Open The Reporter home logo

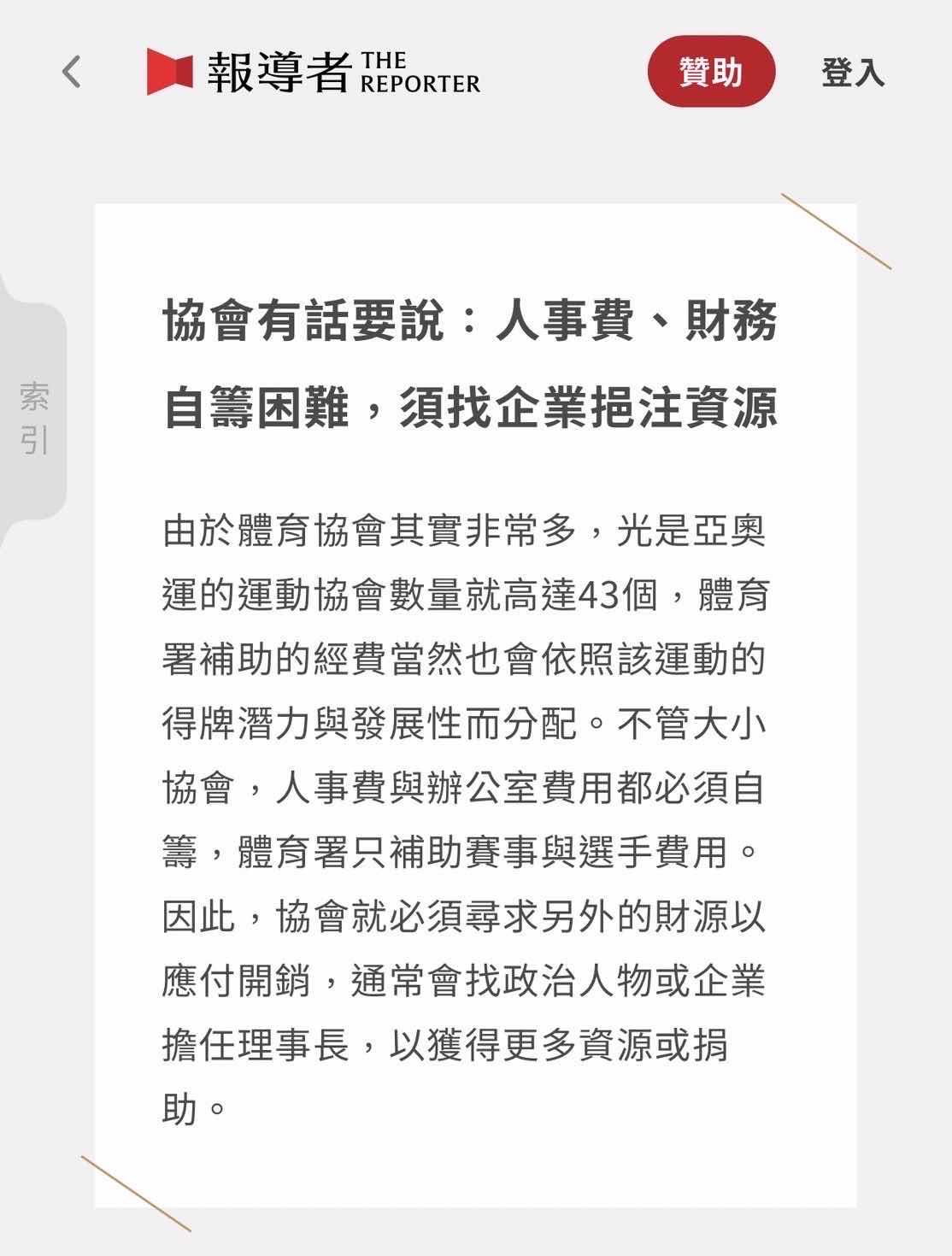pyautogui.click(x=314, y=72)
